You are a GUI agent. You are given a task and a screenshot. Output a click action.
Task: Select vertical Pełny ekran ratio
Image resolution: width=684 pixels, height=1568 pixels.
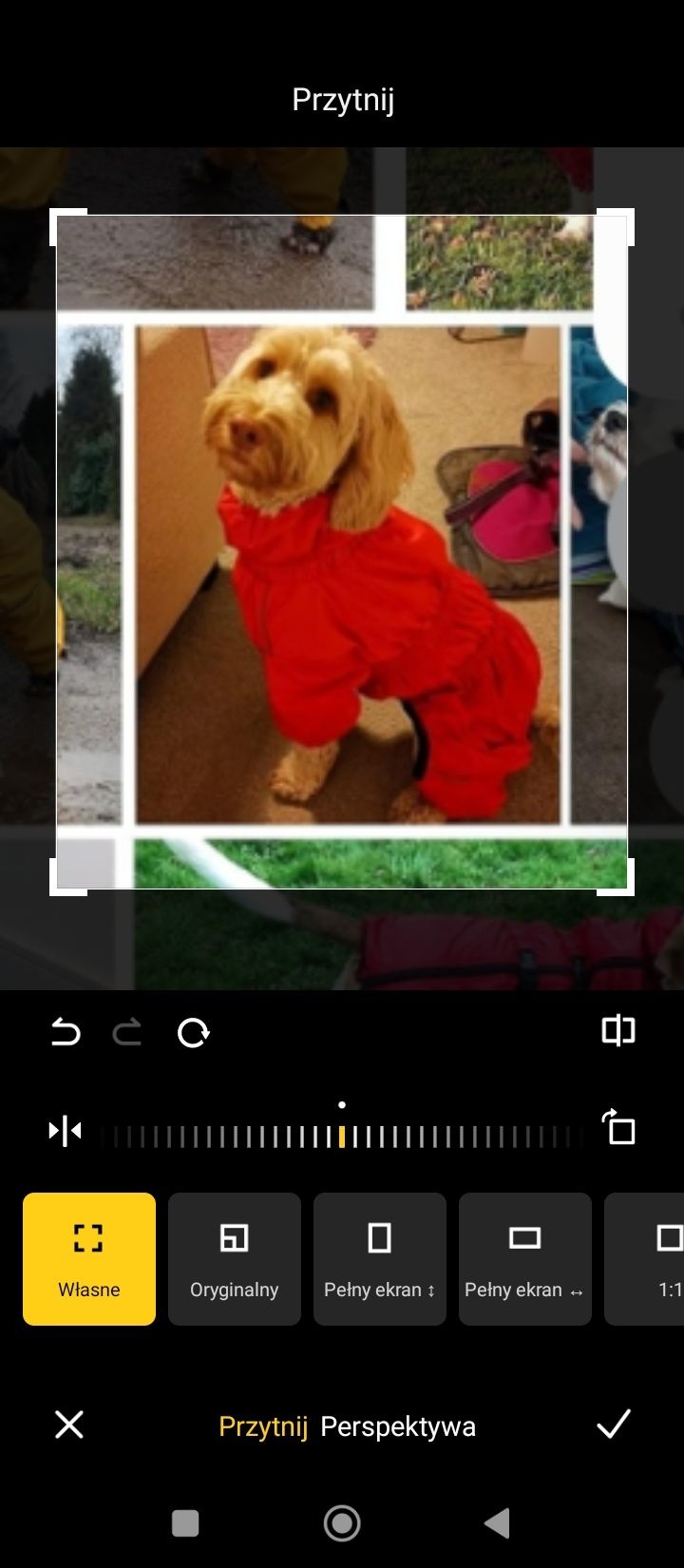coord(380,1258)
